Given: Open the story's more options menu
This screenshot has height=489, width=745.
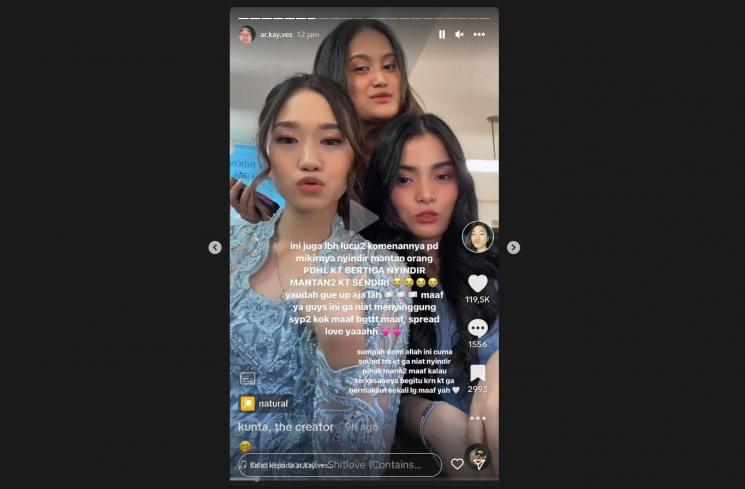Looking at the screenshot, I should 479,34.
